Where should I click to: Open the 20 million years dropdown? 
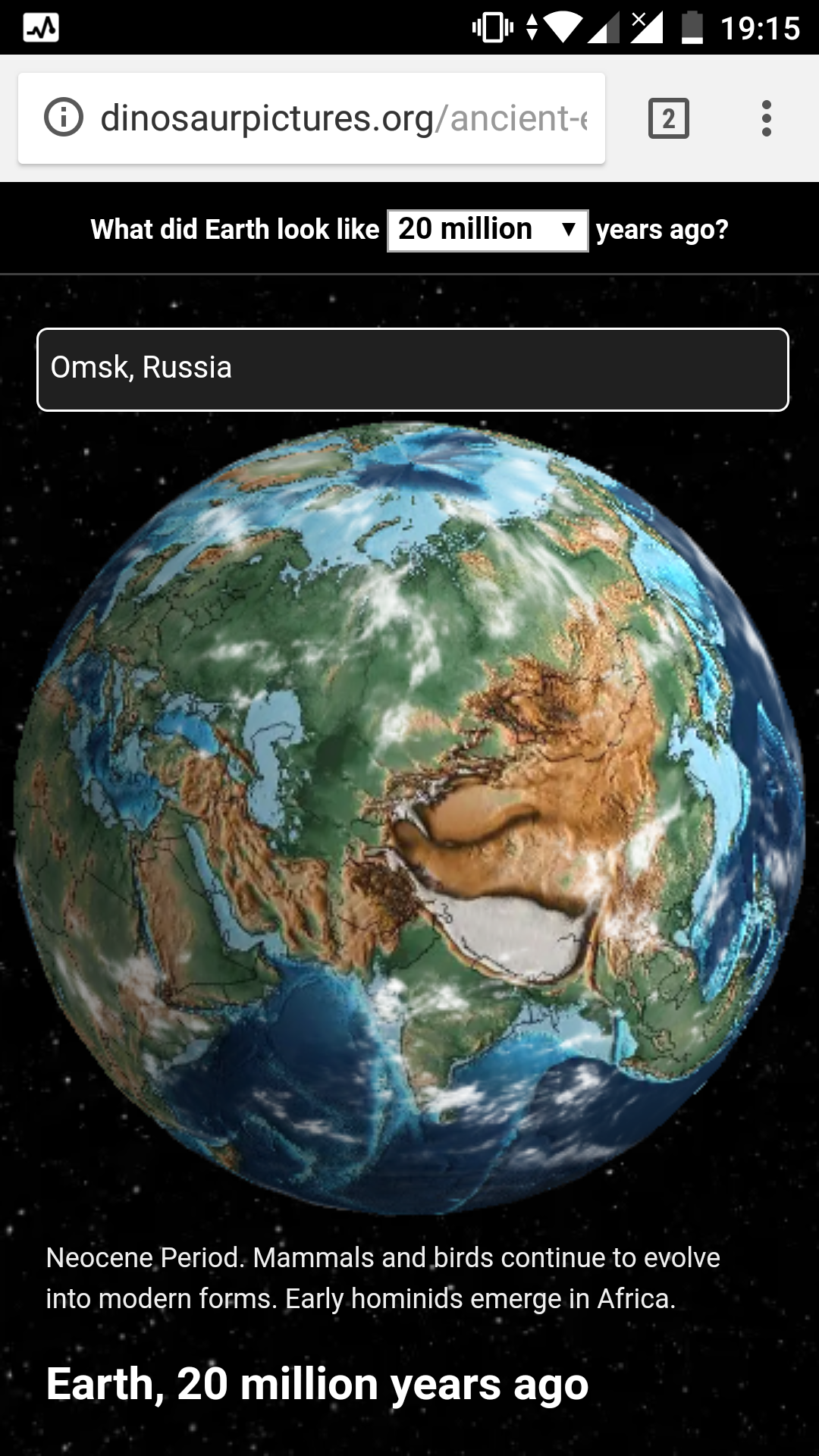coord(488,231)
